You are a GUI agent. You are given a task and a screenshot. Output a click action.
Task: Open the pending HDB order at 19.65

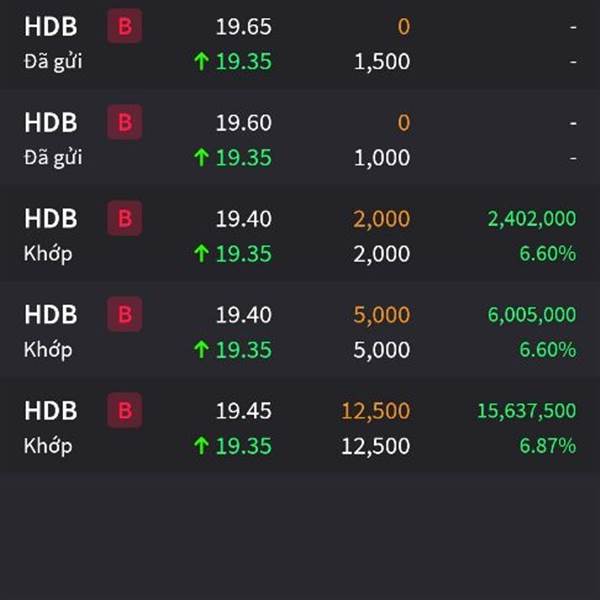[300, 44]
